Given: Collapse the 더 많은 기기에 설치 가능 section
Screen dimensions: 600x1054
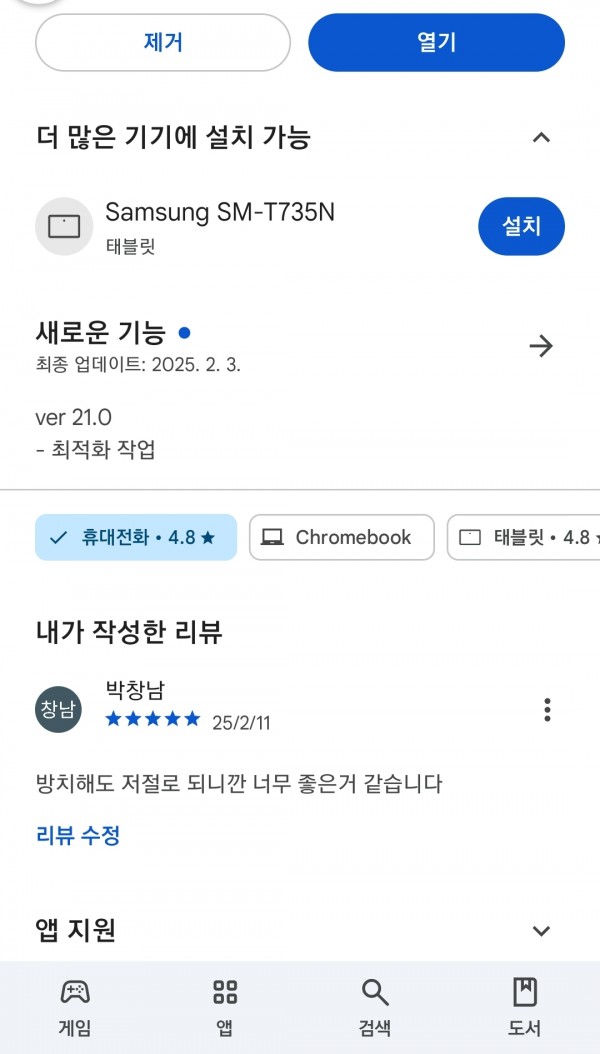Looking at the screenshot, I should [541, 138].
